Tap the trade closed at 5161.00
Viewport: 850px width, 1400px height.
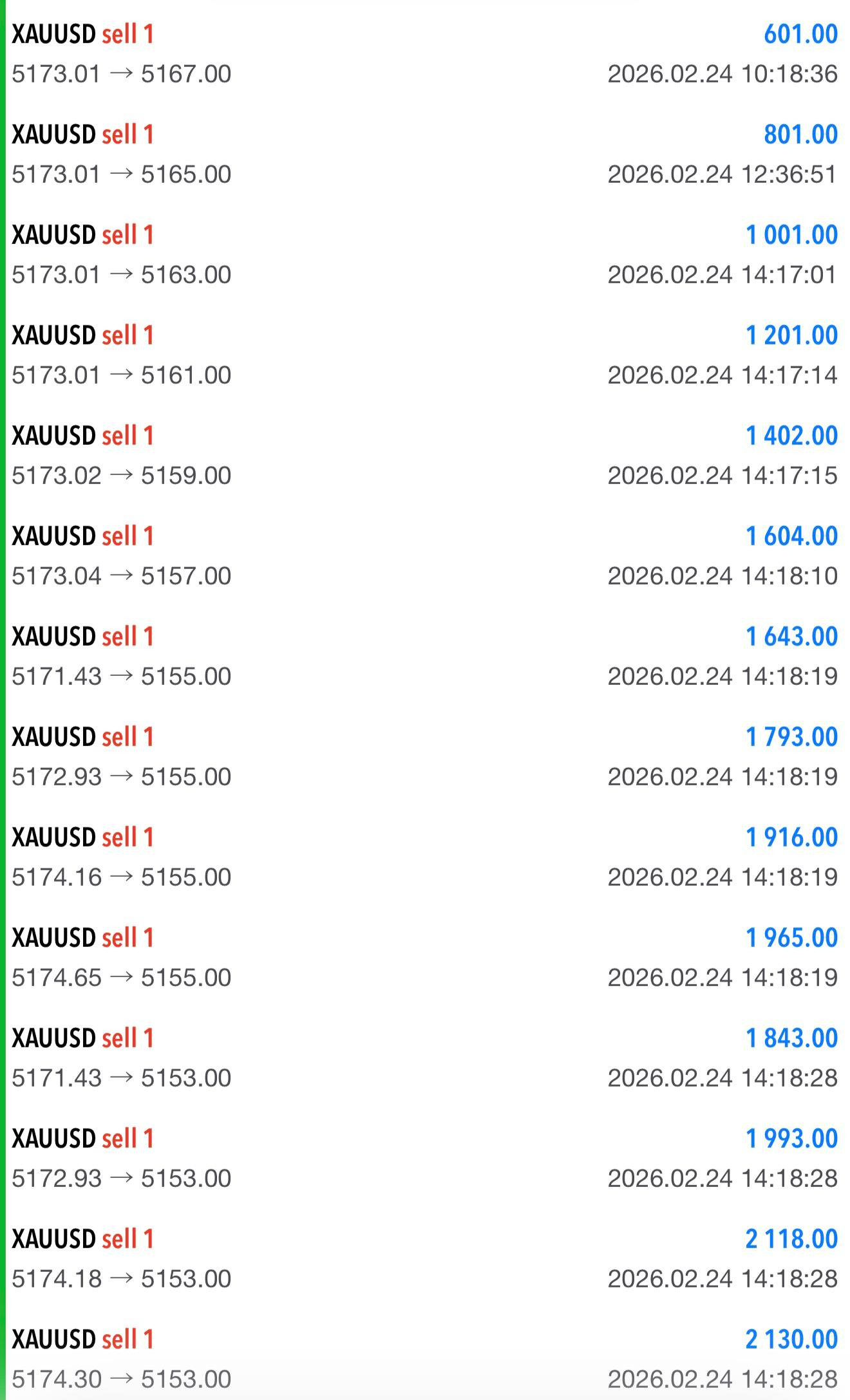point(425,355)
